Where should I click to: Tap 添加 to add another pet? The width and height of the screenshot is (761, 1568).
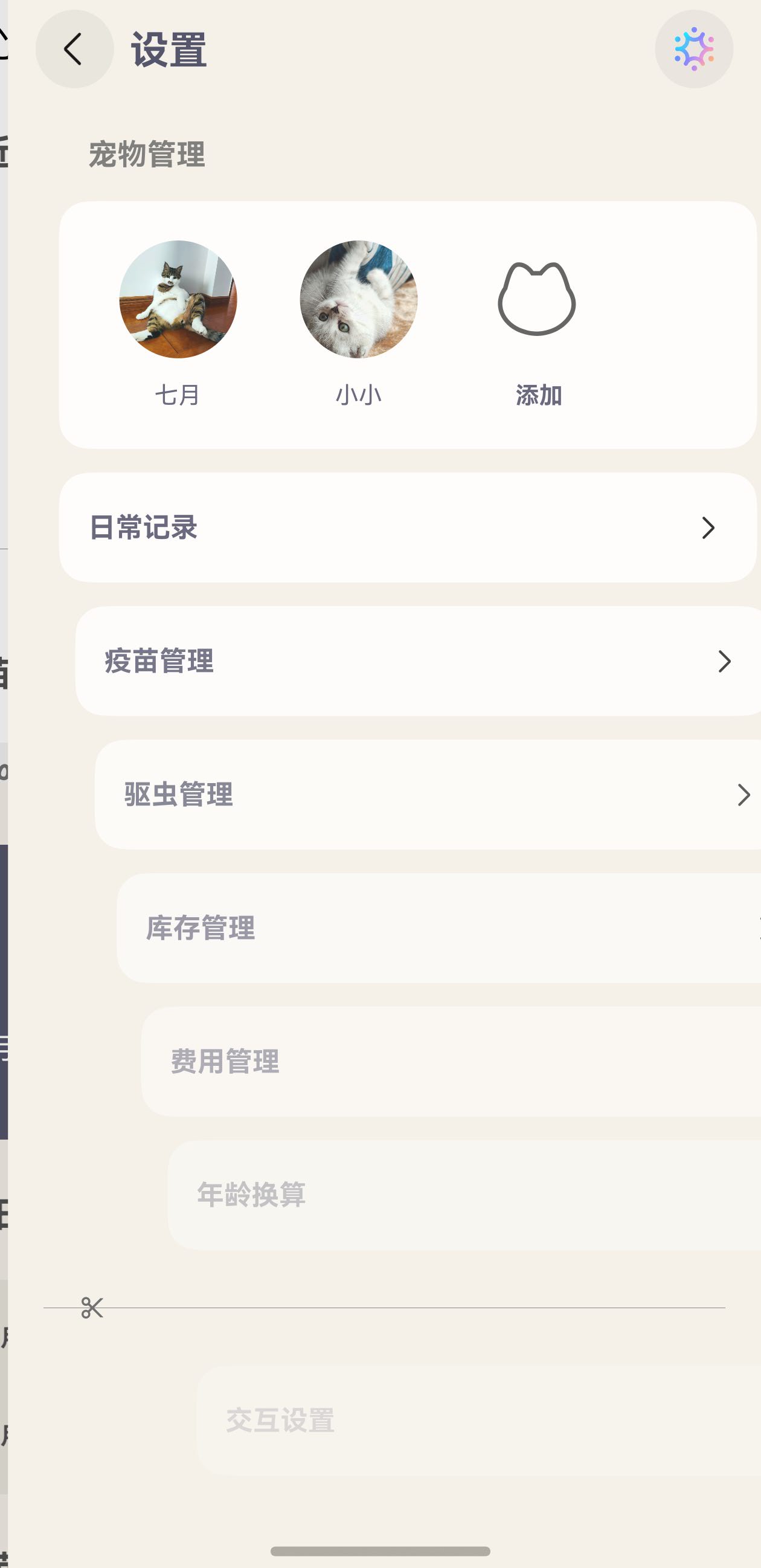[x=538, y=396]
